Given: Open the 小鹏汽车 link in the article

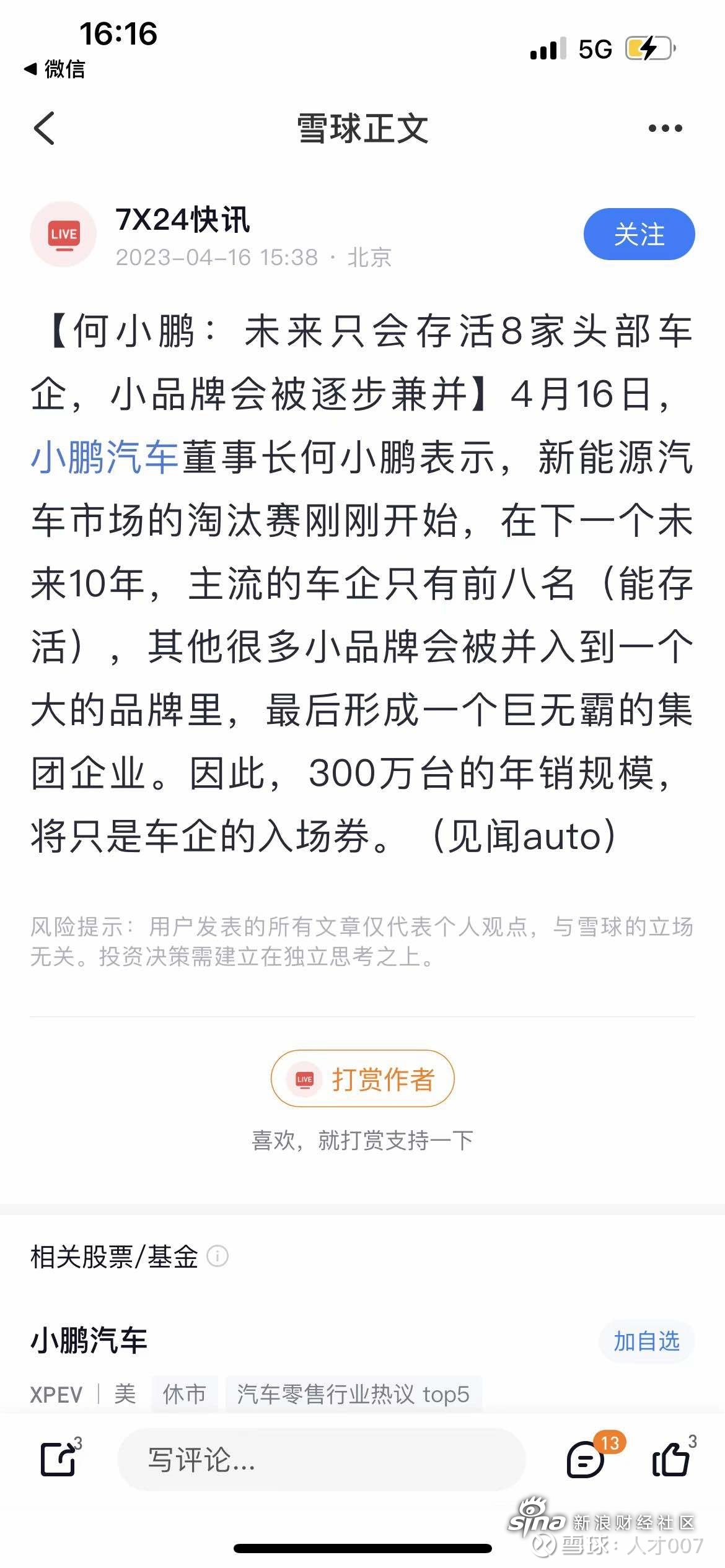Looking at the screenshot, I should pyautogui.click(x=105, y=457).
